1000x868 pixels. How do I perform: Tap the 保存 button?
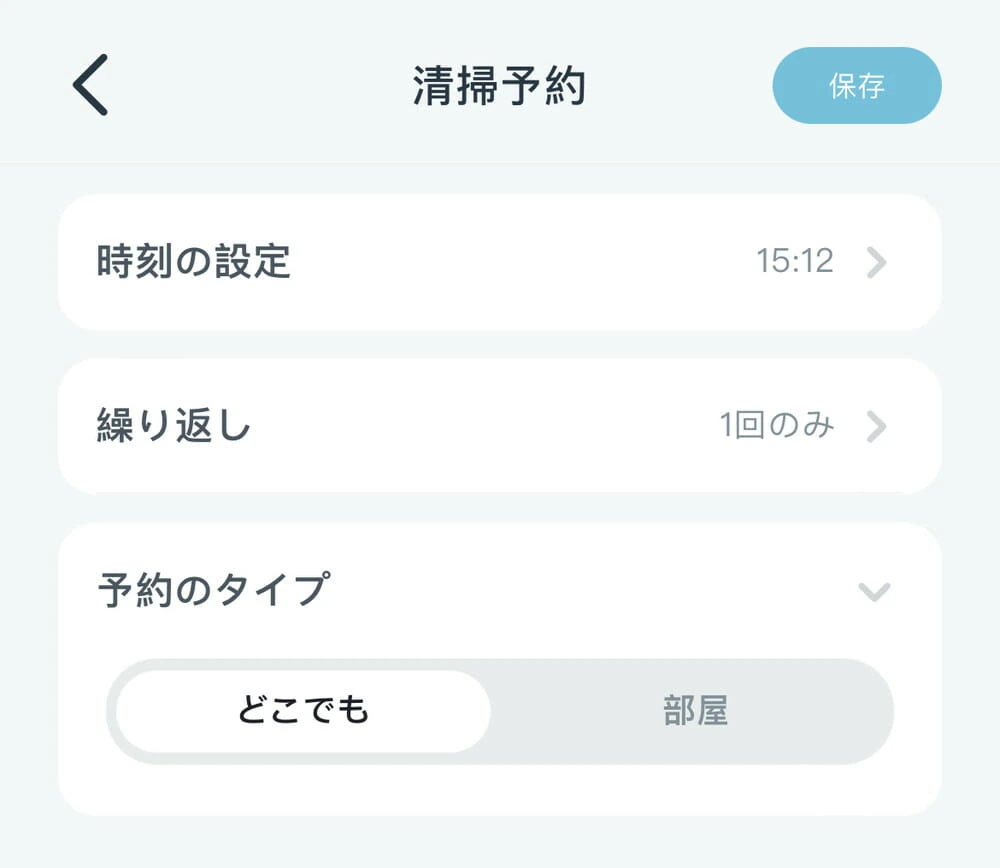856,86
